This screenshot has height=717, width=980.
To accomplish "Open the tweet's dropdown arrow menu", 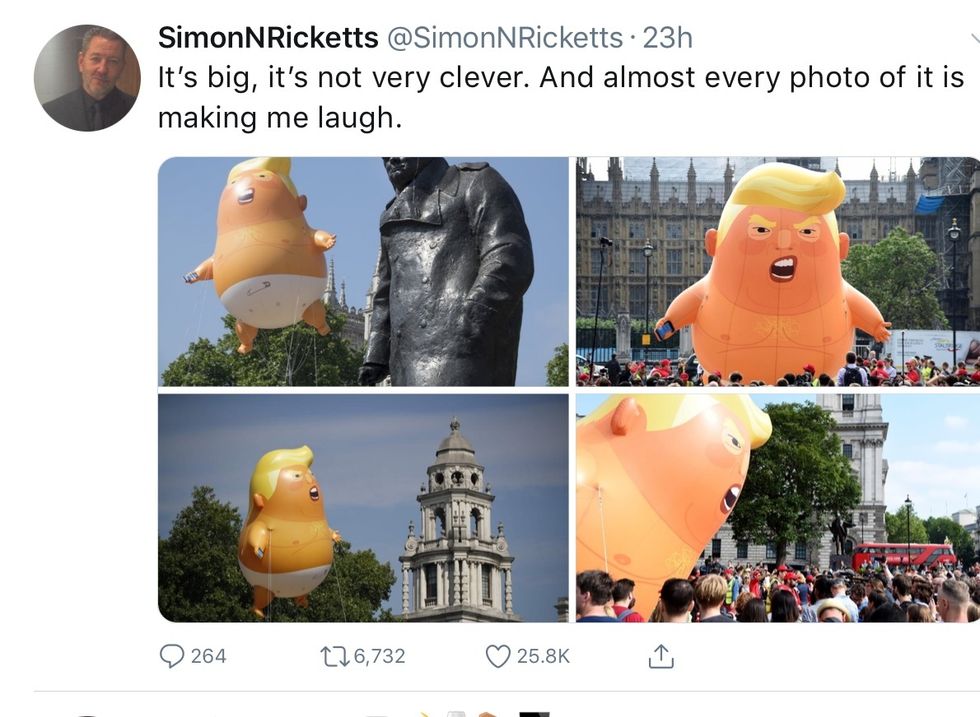I will point(973,38).
